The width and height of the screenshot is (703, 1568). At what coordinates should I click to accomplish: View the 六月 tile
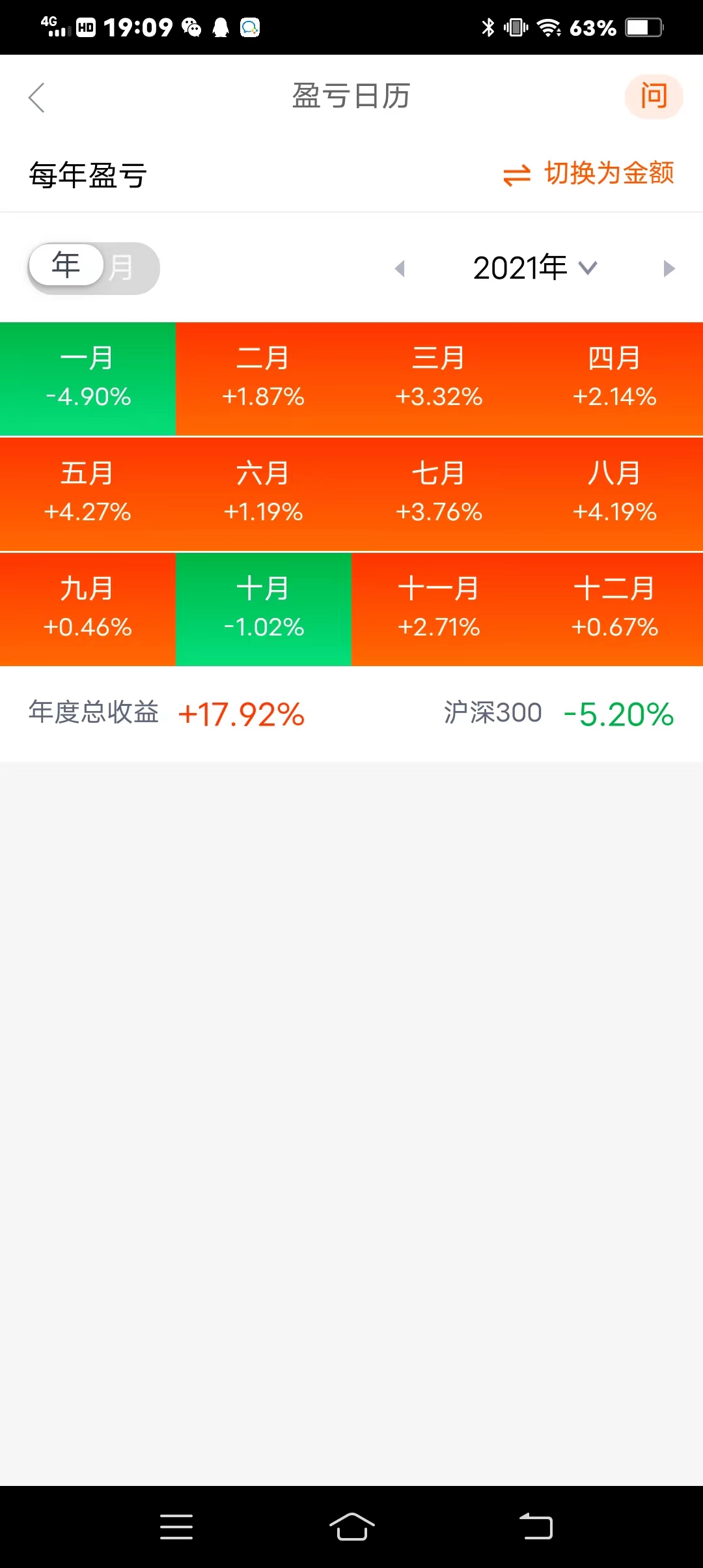[x=264, y=494]
